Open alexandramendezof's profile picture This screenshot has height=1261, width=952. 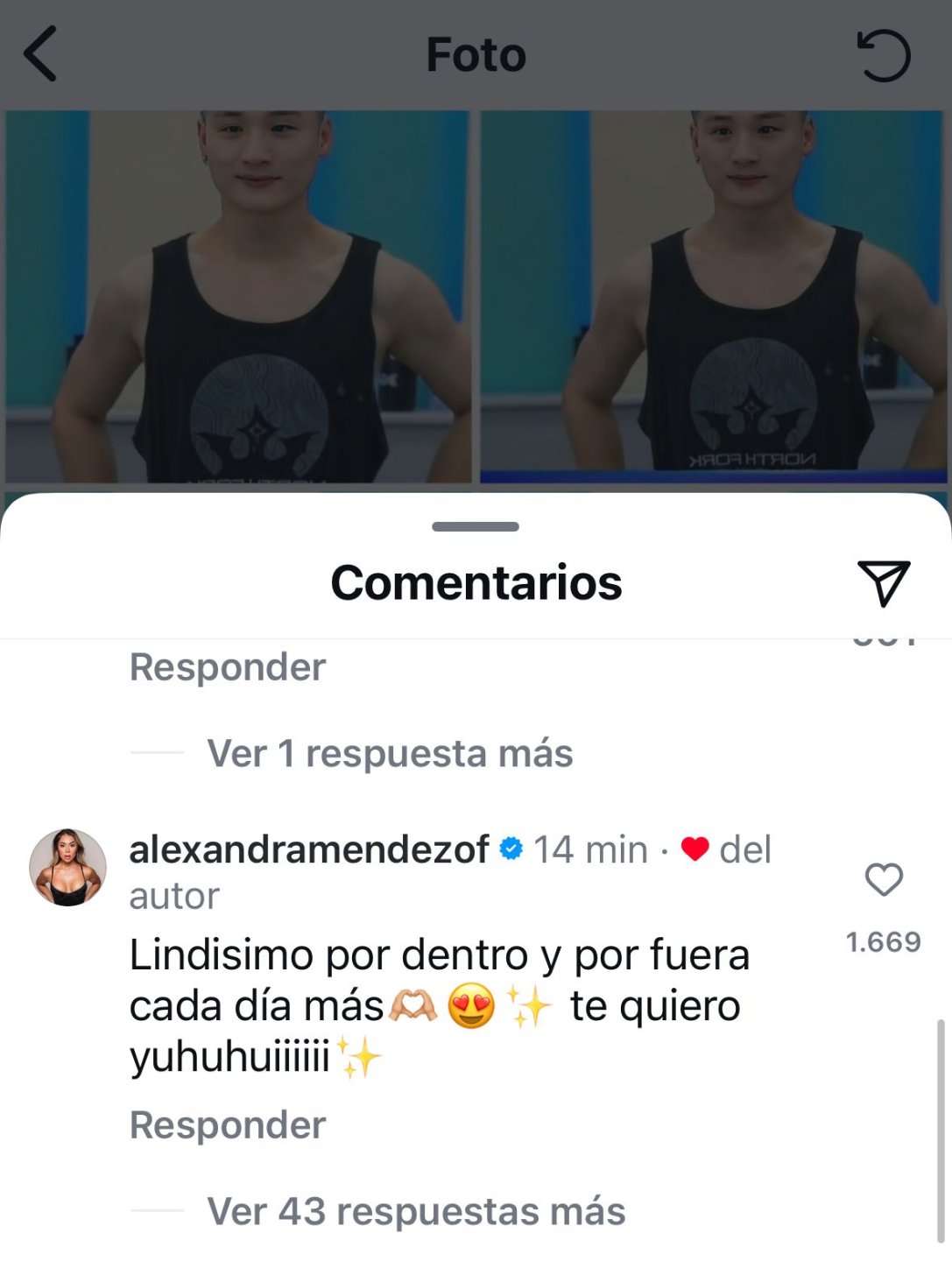[68, 867]
